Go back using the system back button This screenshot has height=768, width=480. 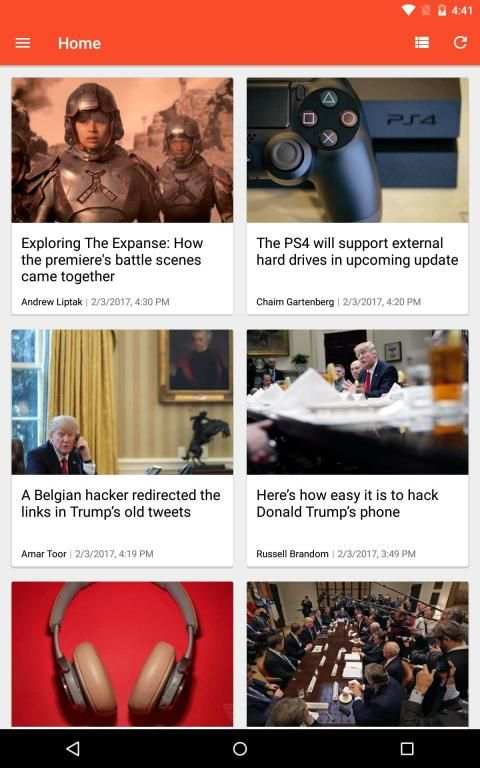73,748
